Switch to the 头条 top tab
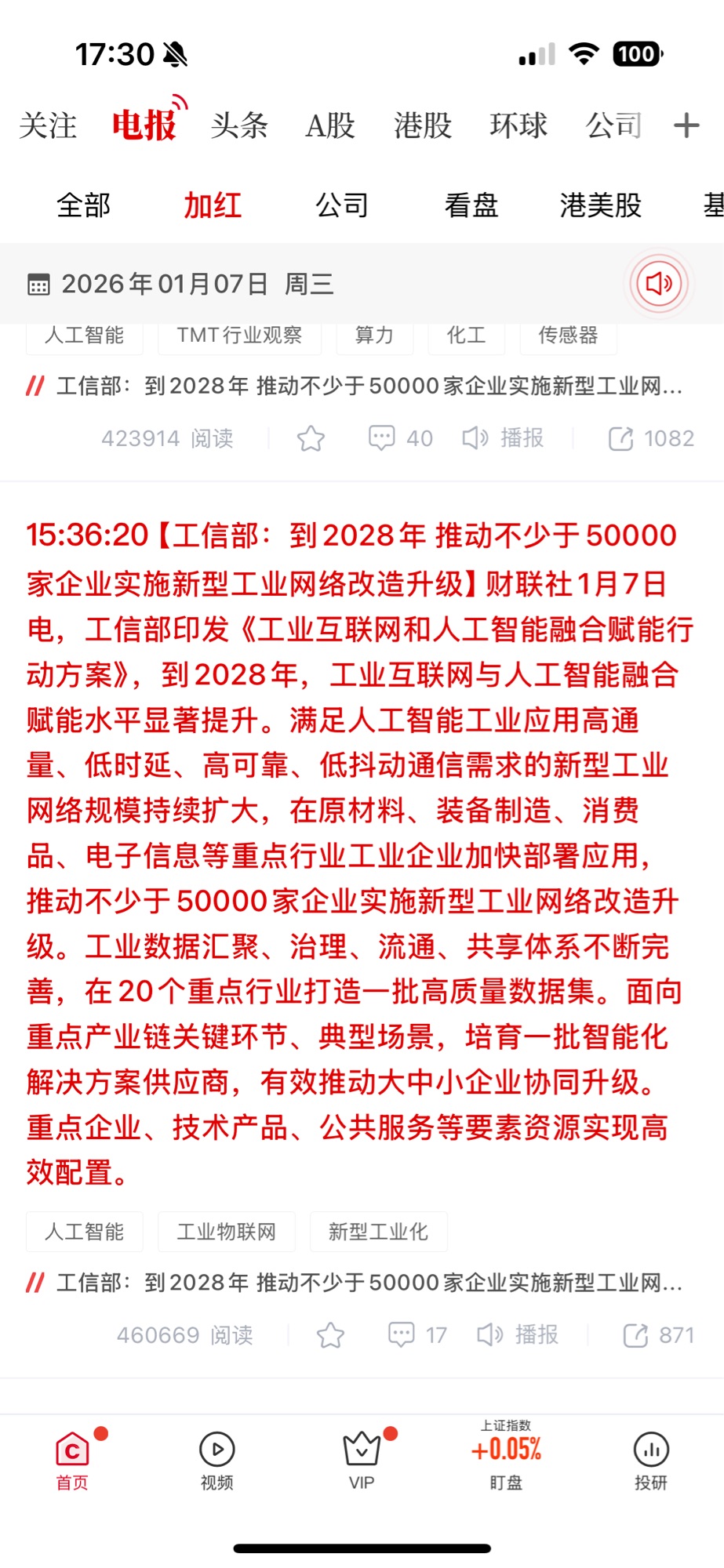This screenshot has height=1568, width=724. click(239, 125)
